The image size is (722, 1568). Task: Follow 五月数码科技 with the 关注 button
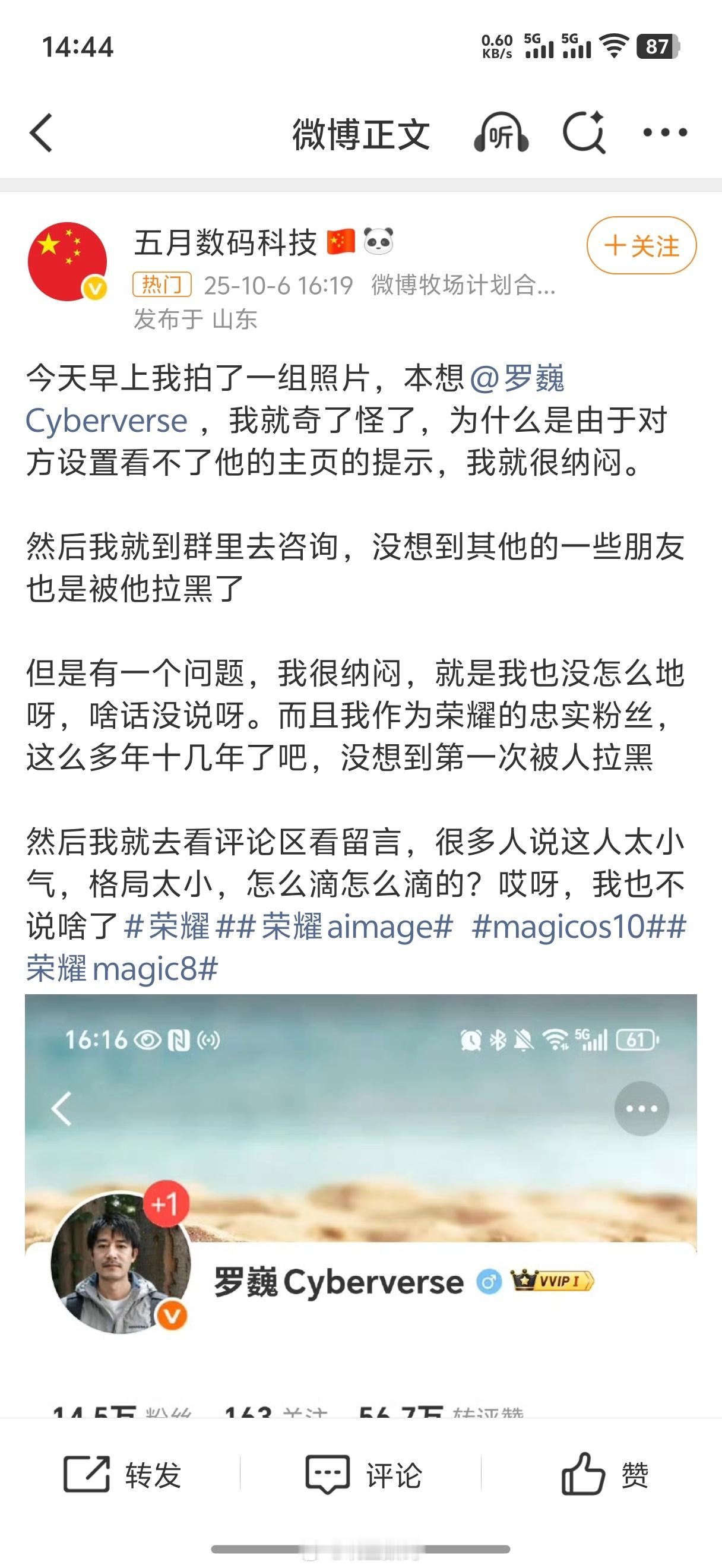(641, 246)
